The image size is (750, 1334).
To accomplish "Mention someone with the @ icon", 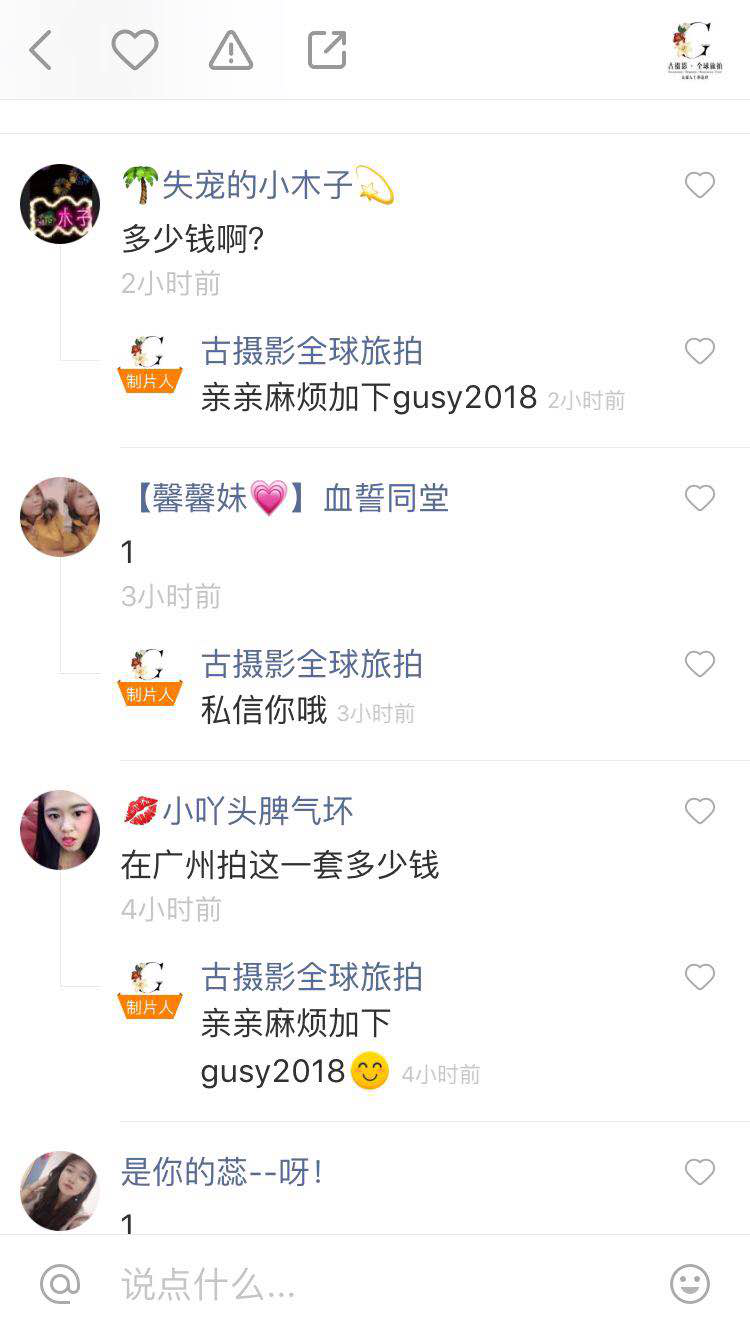I will point(60,1284).
